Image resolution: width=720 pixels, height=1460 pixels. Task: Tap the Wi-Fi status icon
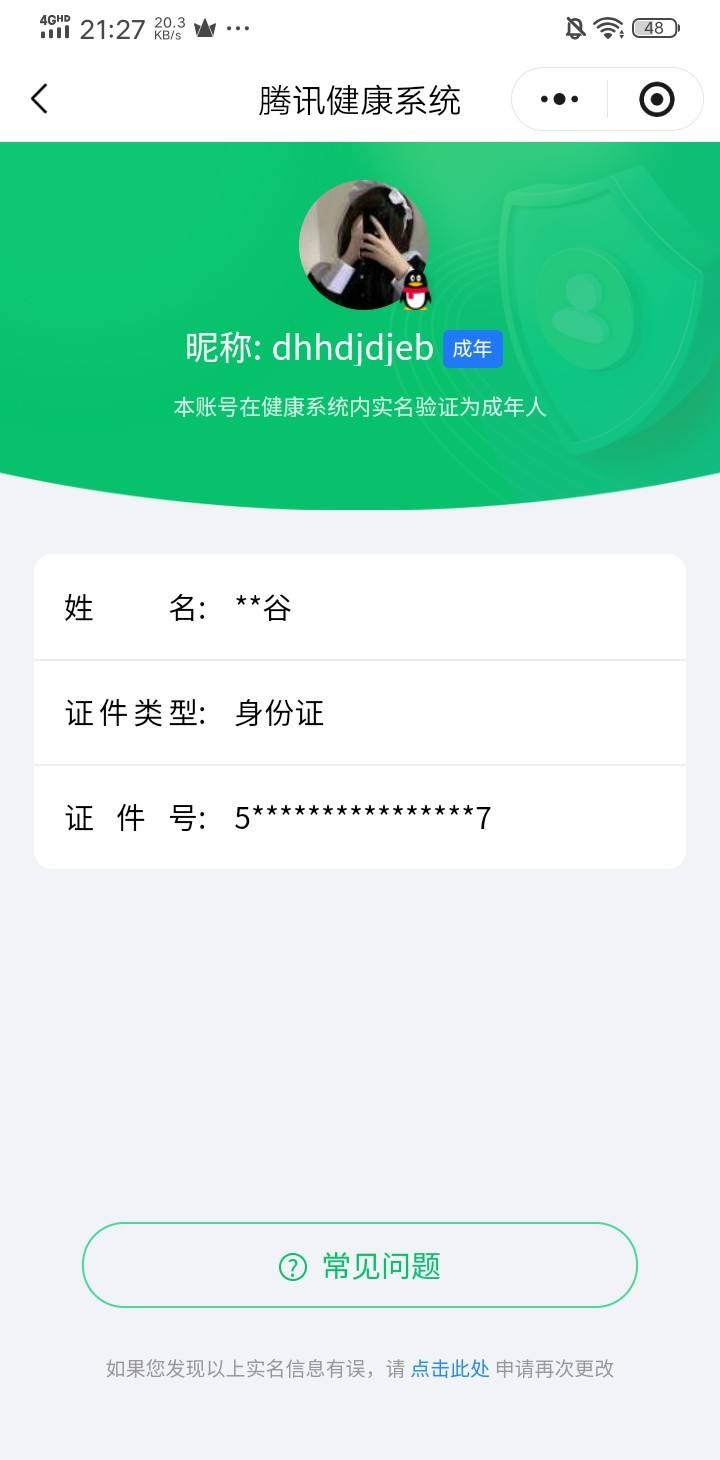click(611, 27)
